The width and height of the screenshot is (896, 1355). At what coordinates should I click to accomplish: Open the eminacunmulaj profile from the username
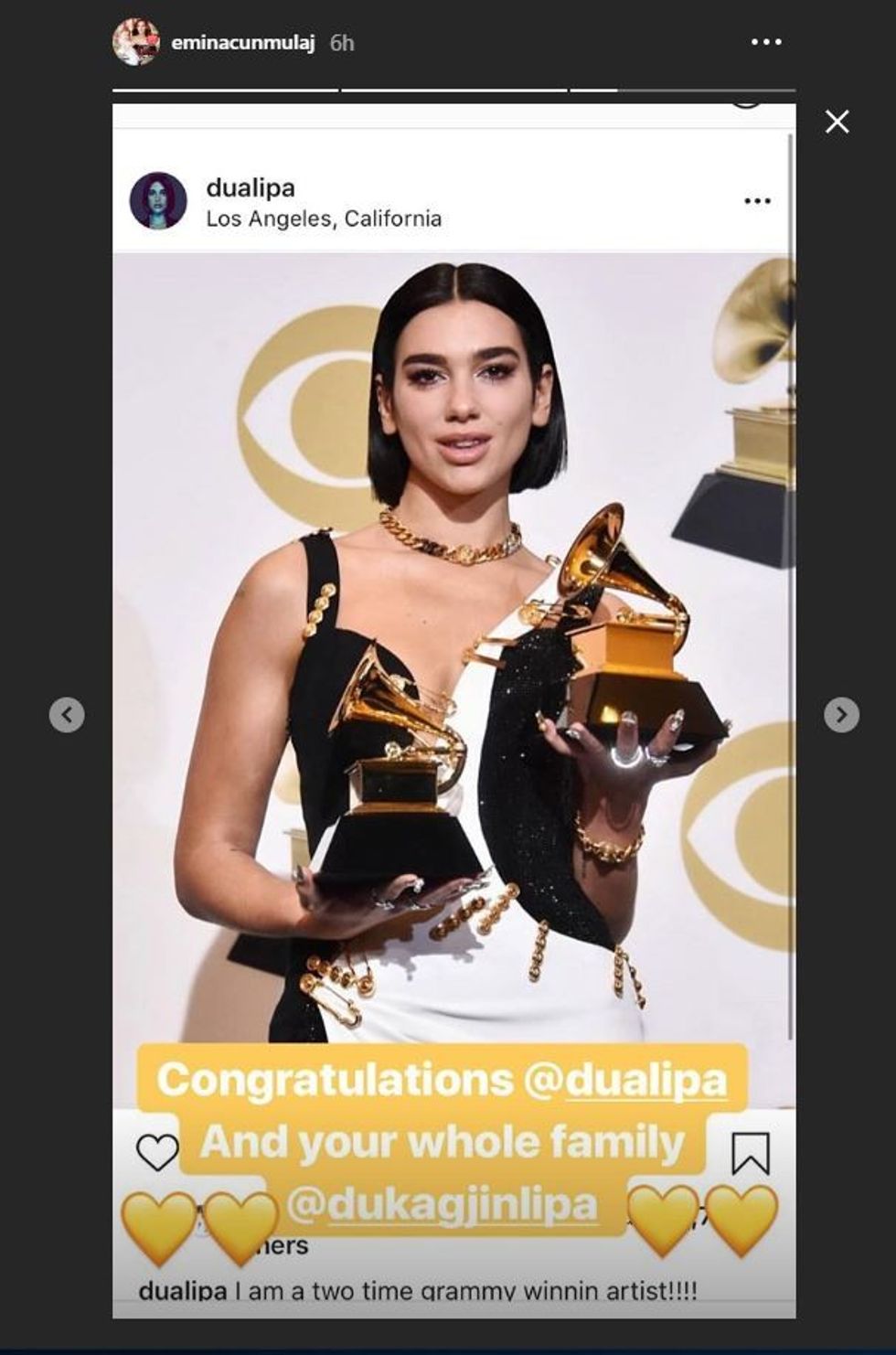pyautogui.click(x=242, y=43)
